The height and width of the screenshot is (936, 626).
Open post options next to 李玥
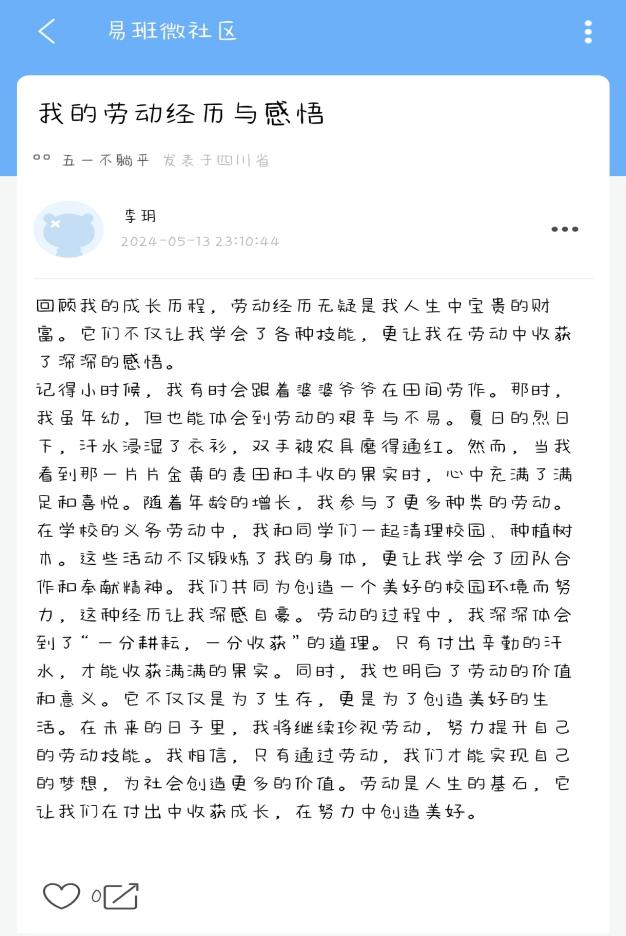(x=565, y=229)
